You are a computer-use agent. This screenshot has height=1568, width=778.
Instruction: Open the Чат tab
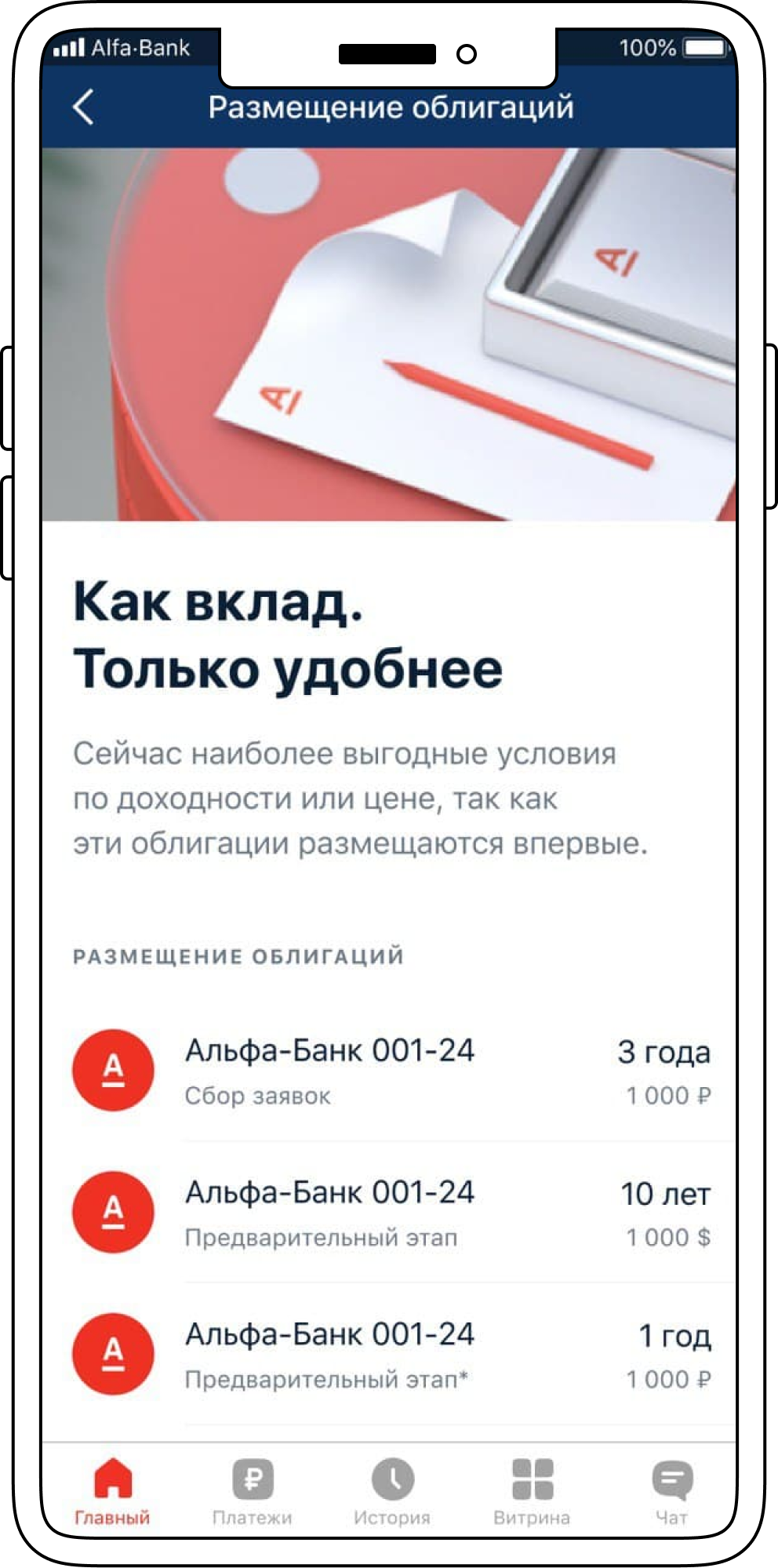coord(671,1490)
